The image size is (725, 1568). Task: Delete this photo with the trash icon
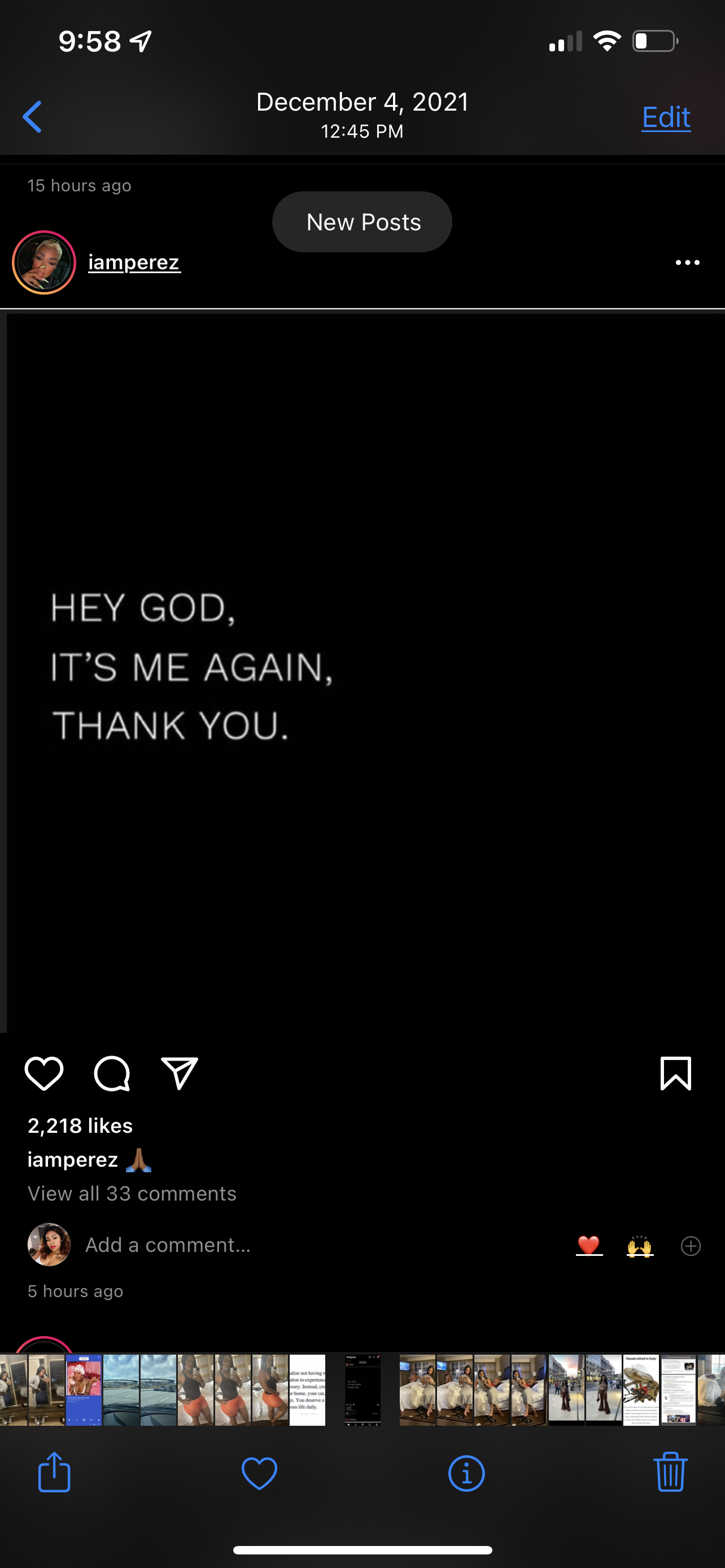coord(670,1473)
